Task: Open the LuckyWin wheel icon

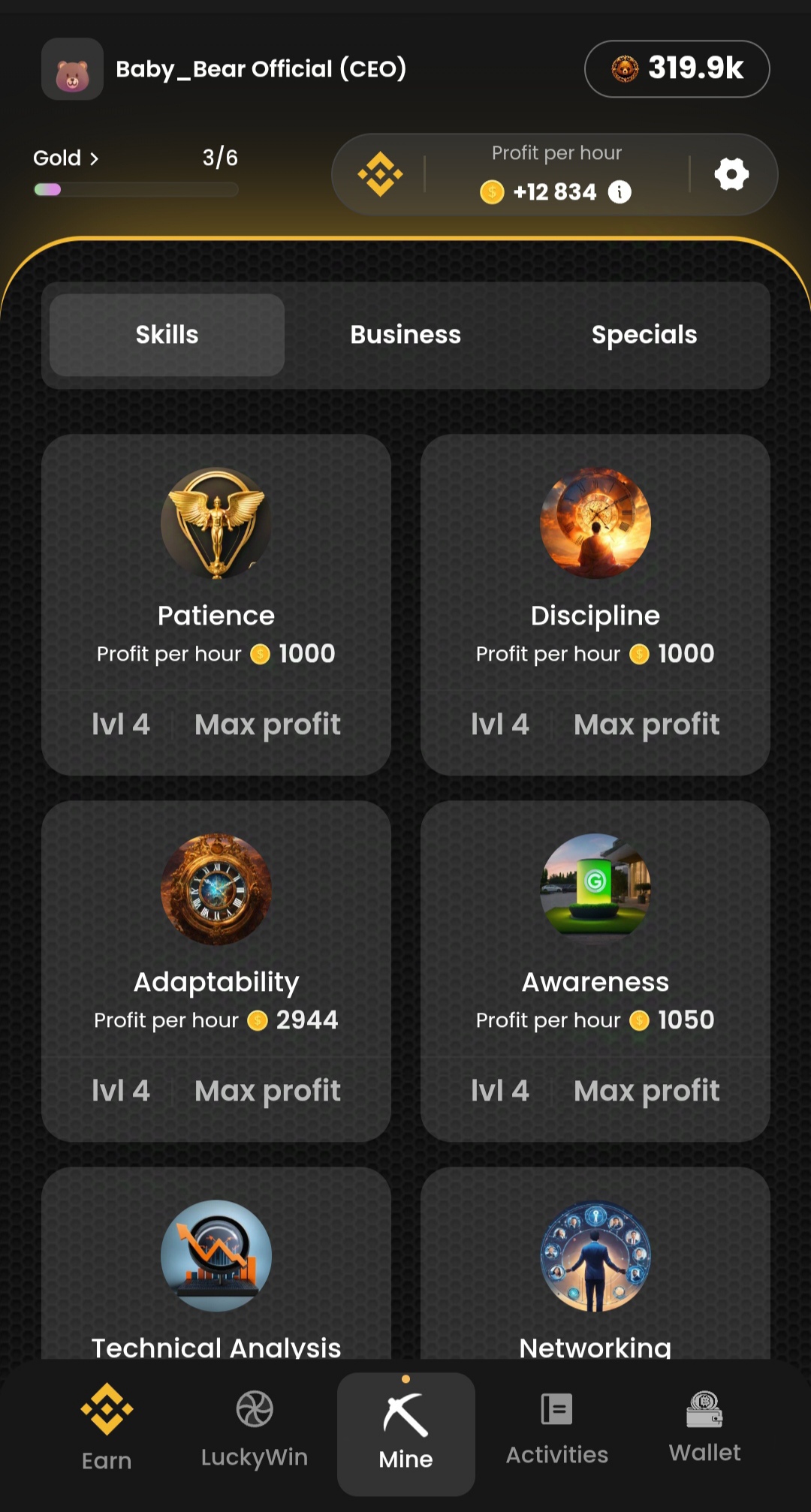Action: [x=255, y=1414]
